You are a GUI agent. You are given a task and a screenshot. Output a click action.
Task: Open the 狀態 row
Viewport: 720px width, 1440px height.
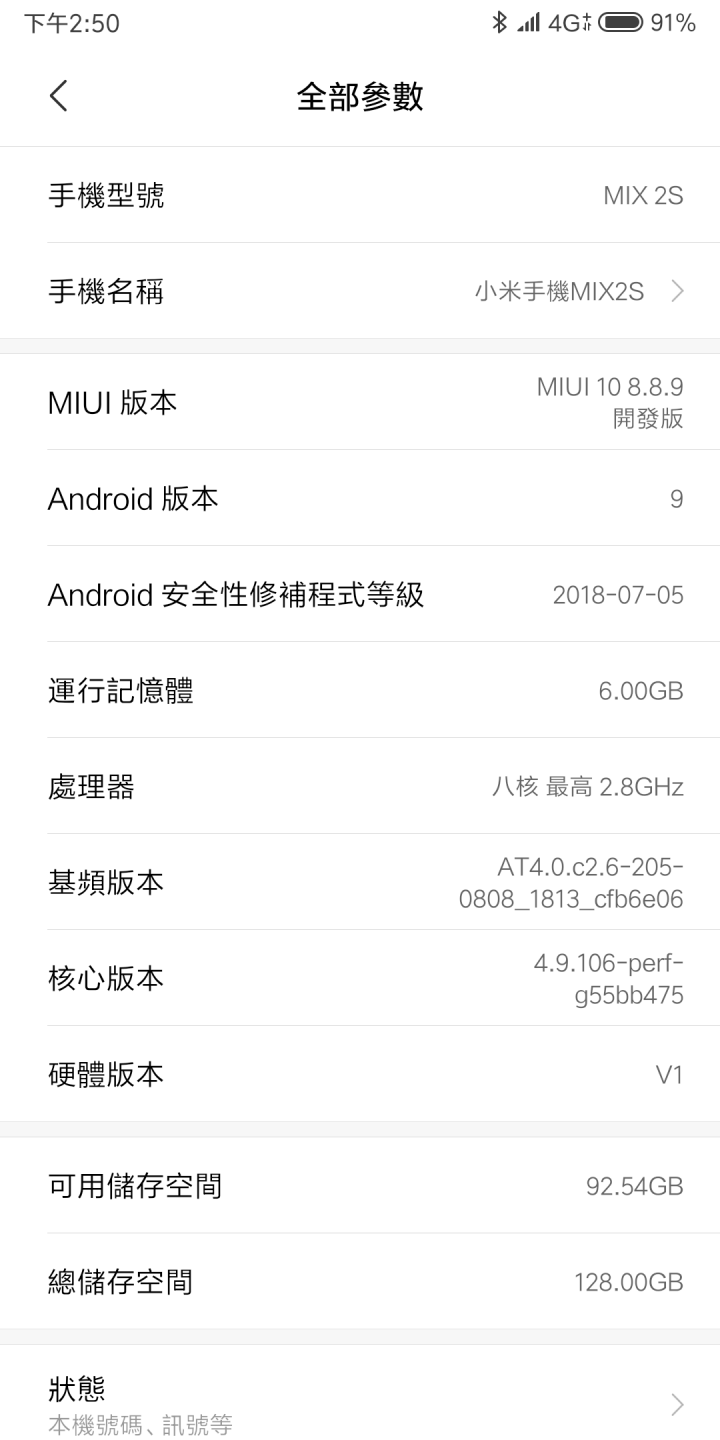point(360,1393)
